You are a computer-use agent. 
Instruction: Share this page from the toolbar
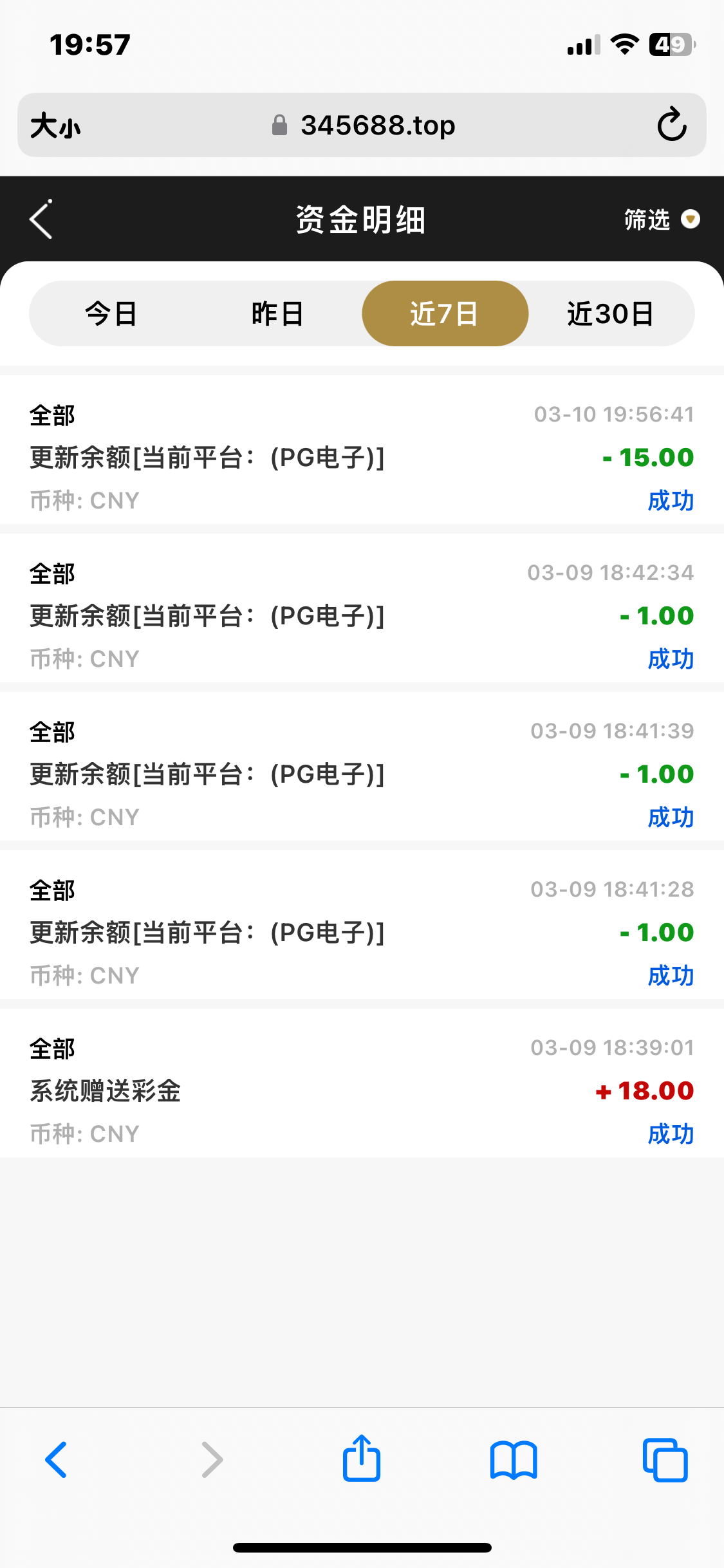362,1459
